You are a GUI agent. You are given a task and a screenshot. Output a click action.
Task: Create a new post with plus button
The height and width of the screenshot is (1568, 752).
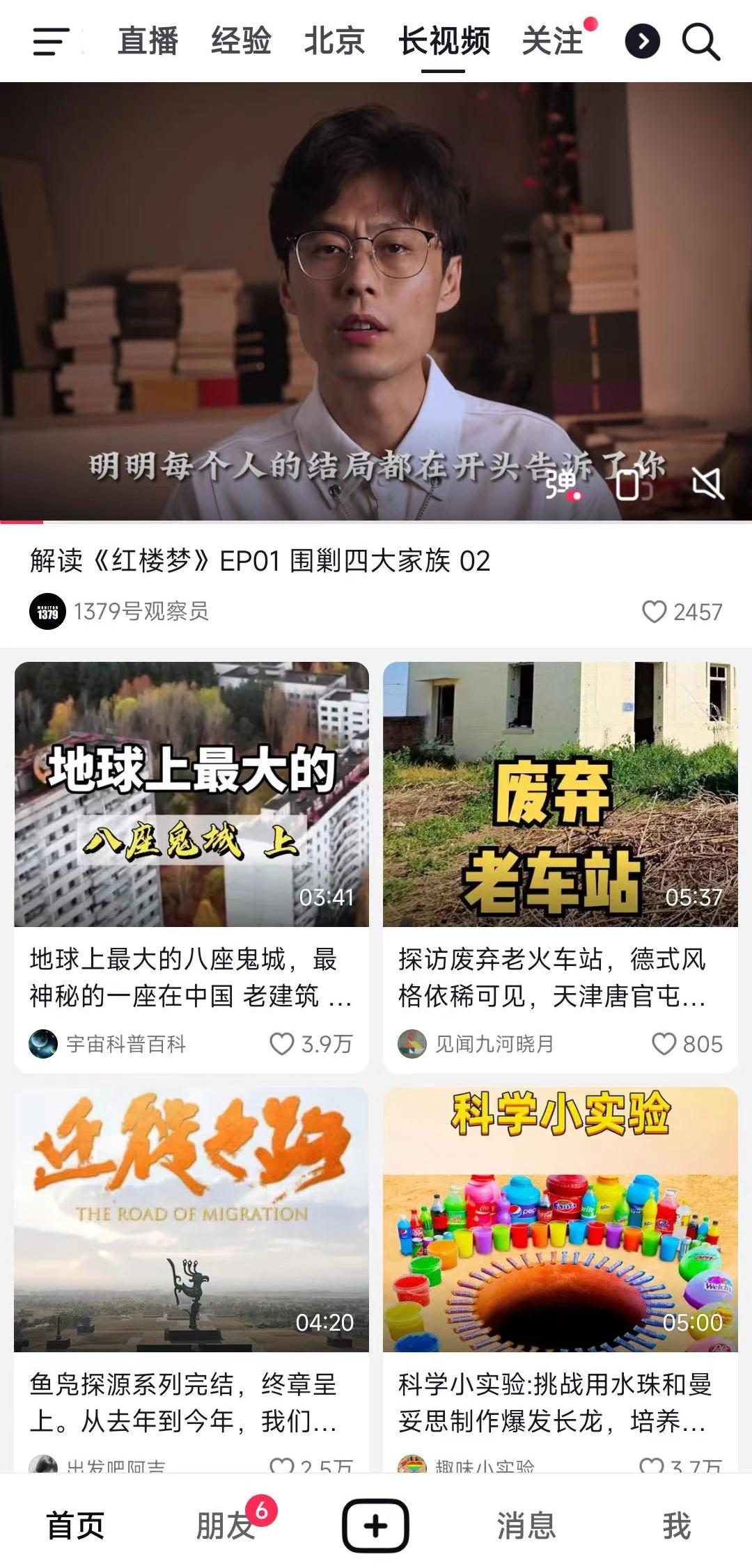tap(375, 1526)
